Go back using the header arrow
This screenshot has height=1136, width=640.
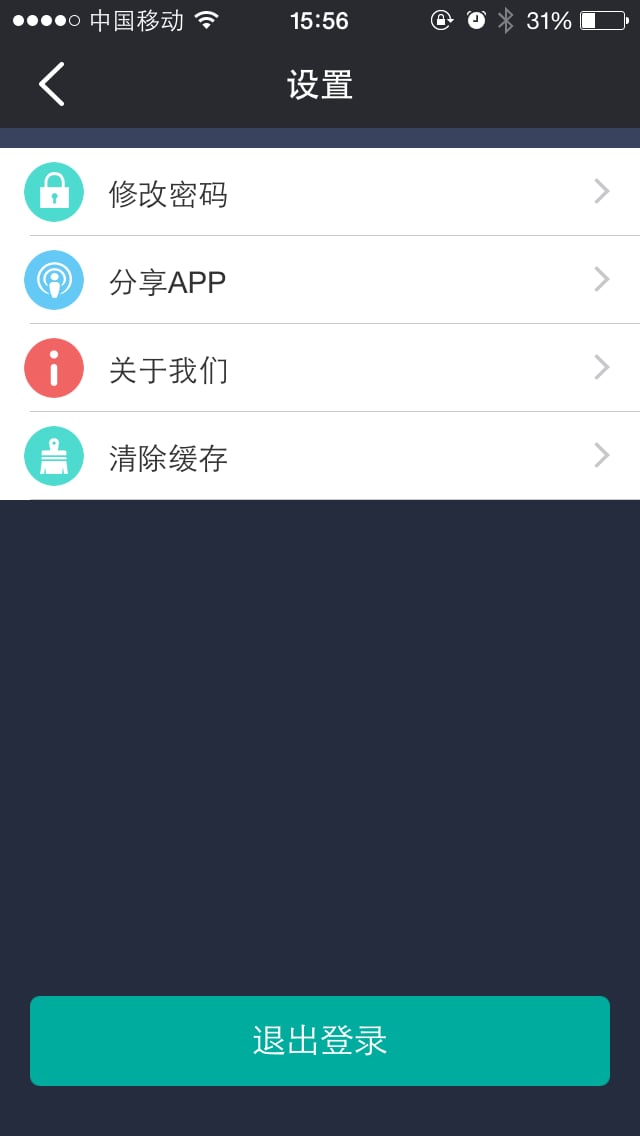(51, 84)
